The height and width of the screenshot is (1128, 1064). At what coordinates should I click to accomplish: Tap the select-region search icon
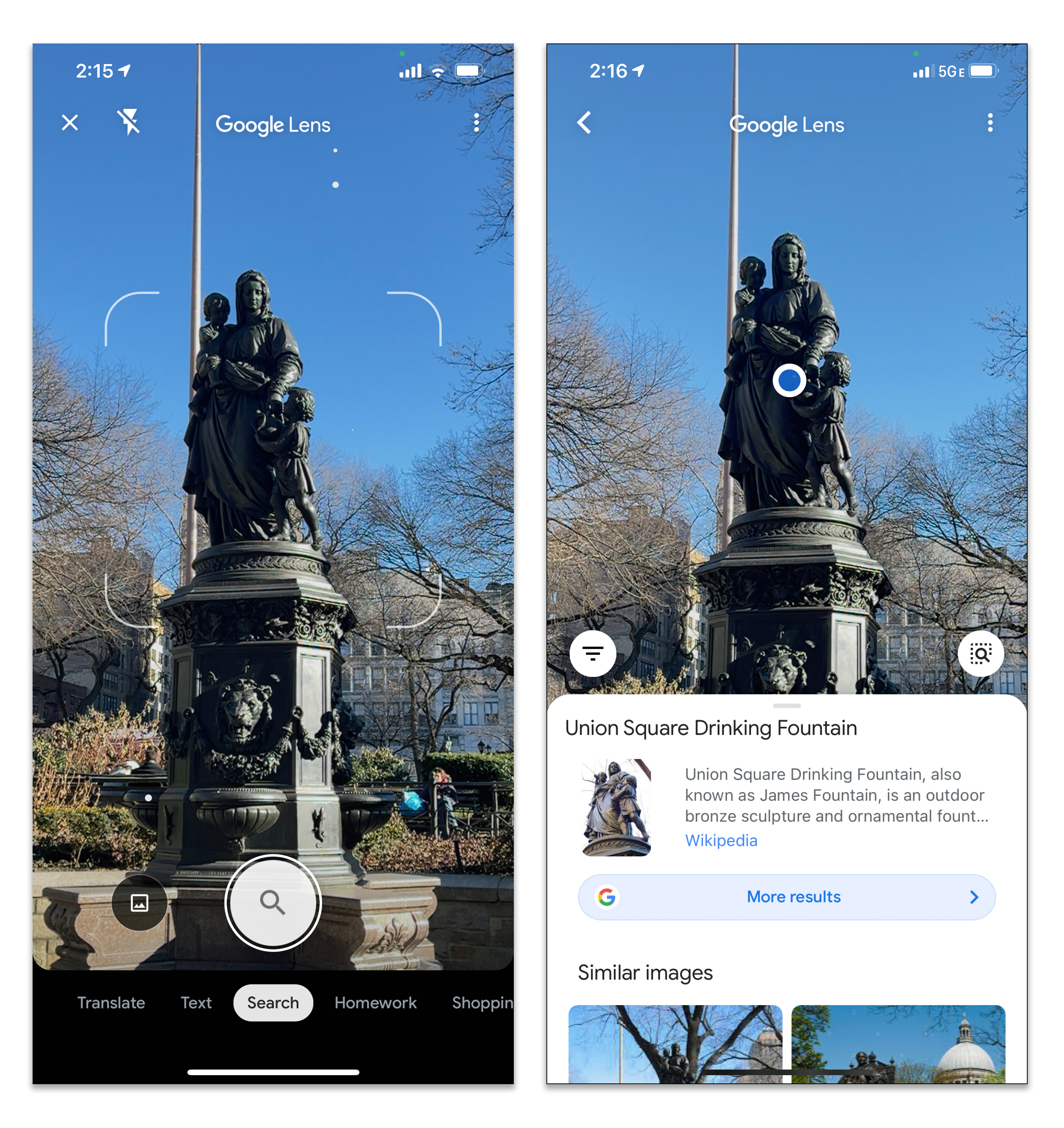point(980,654)
